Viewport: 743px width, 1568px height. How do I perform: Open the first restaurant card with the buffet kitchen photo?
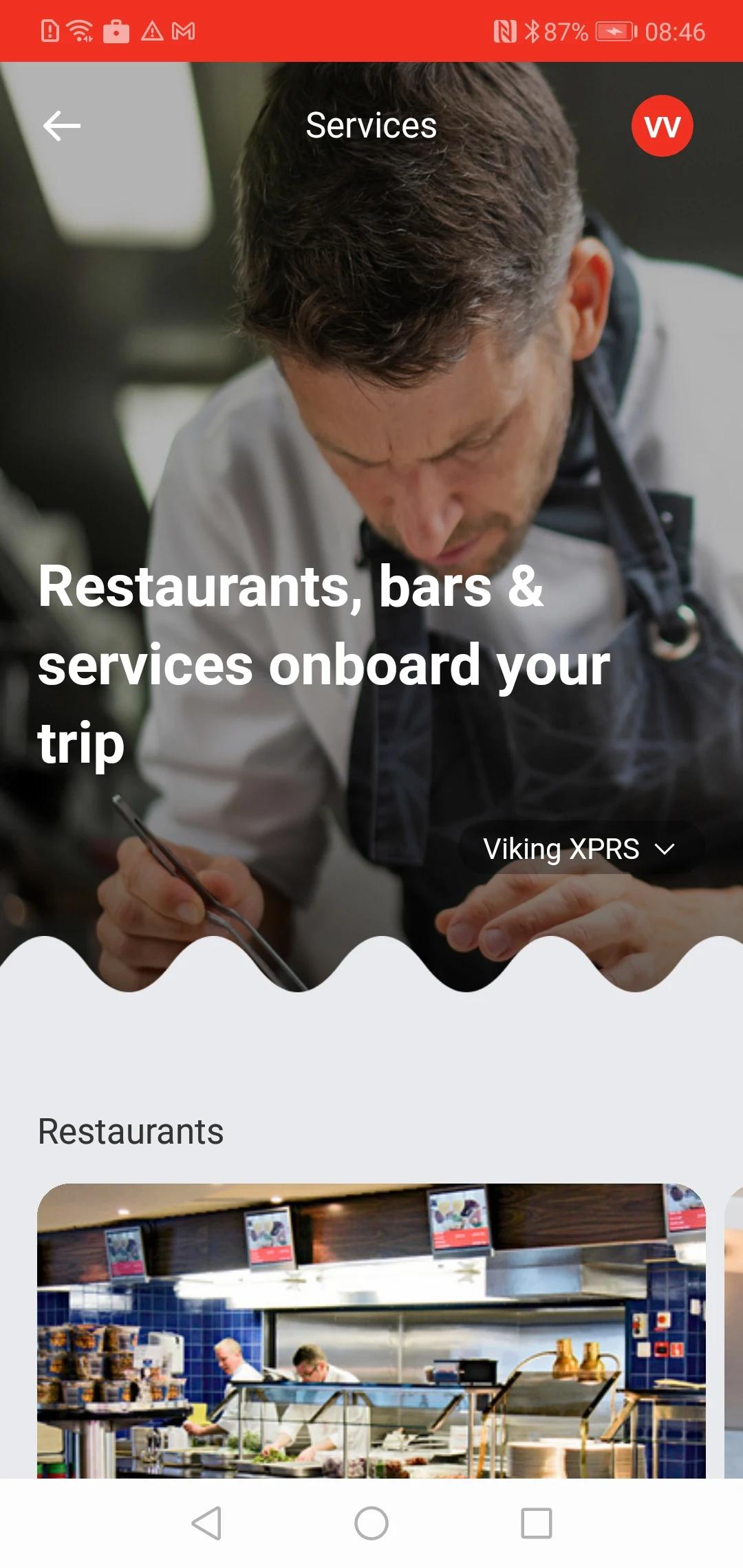pyautogui.click(x=371, y=1331)
